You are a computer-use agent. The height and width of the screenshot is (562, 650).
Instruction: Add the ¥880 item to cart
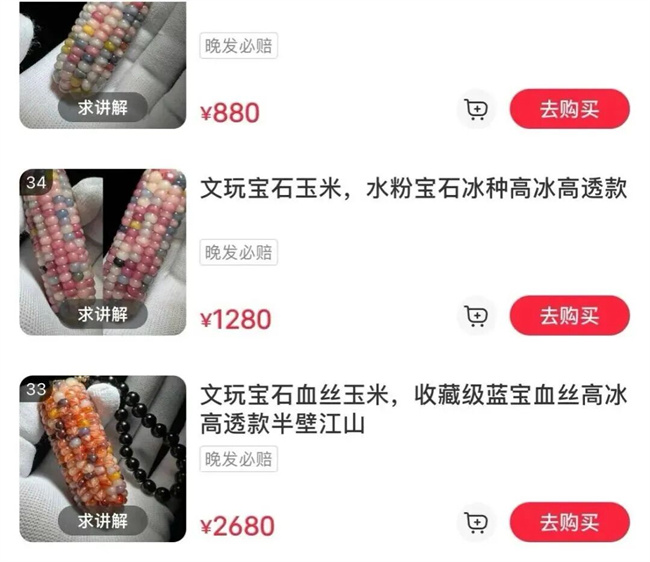coord(476,109)
